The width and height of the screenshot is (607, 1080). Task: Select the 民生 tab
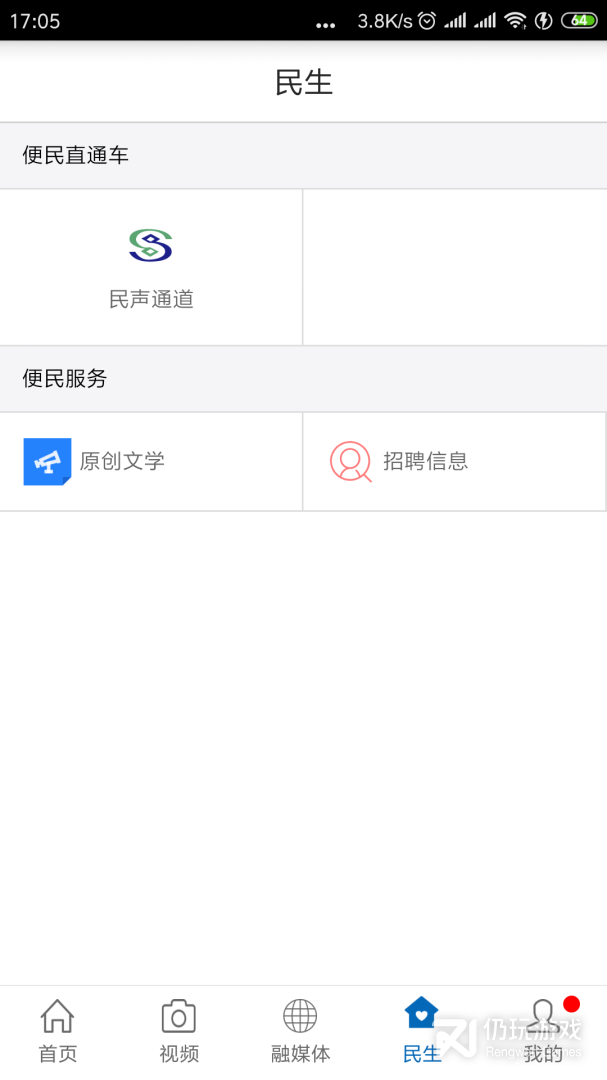click(421, 1031)
